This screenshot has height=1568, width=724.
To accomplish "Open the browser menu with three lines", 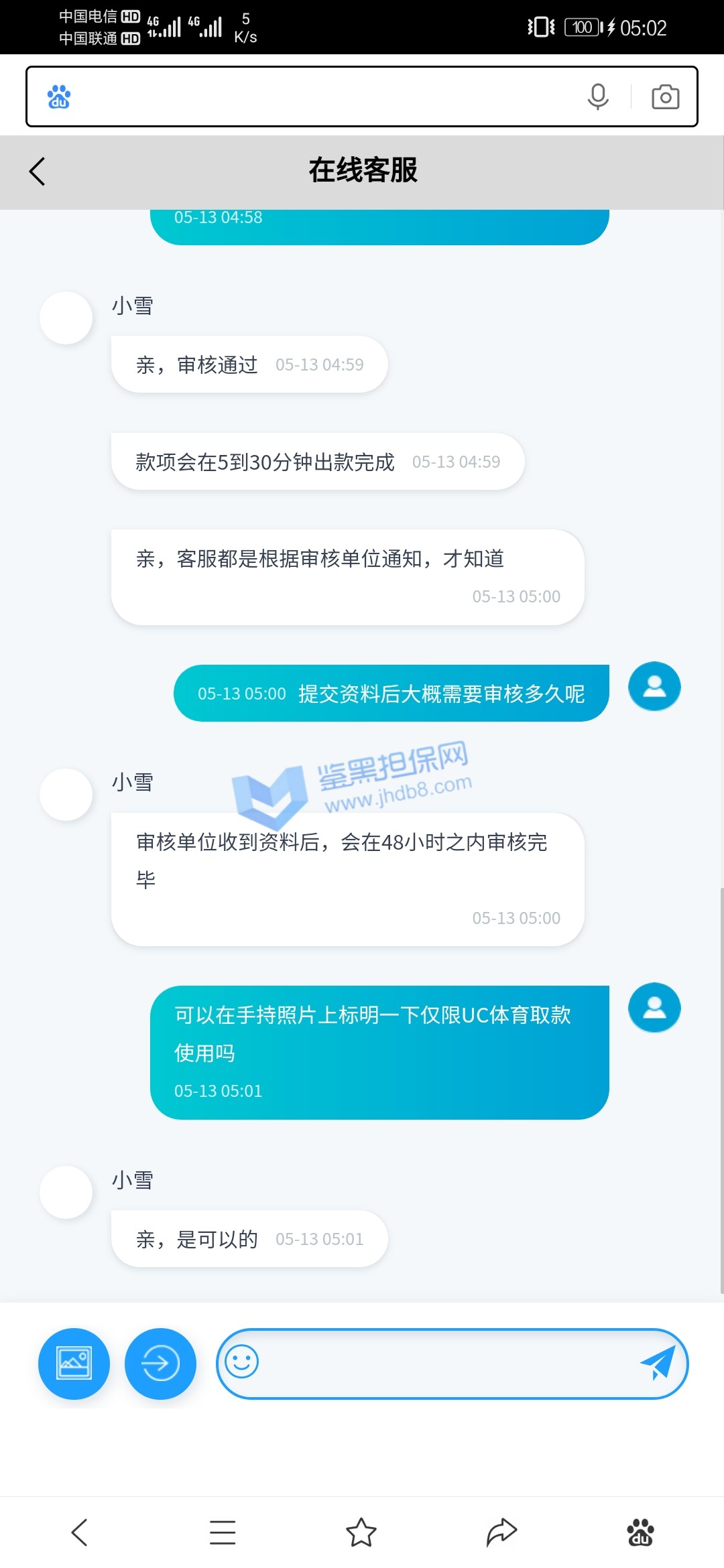I will (222, 1532).
